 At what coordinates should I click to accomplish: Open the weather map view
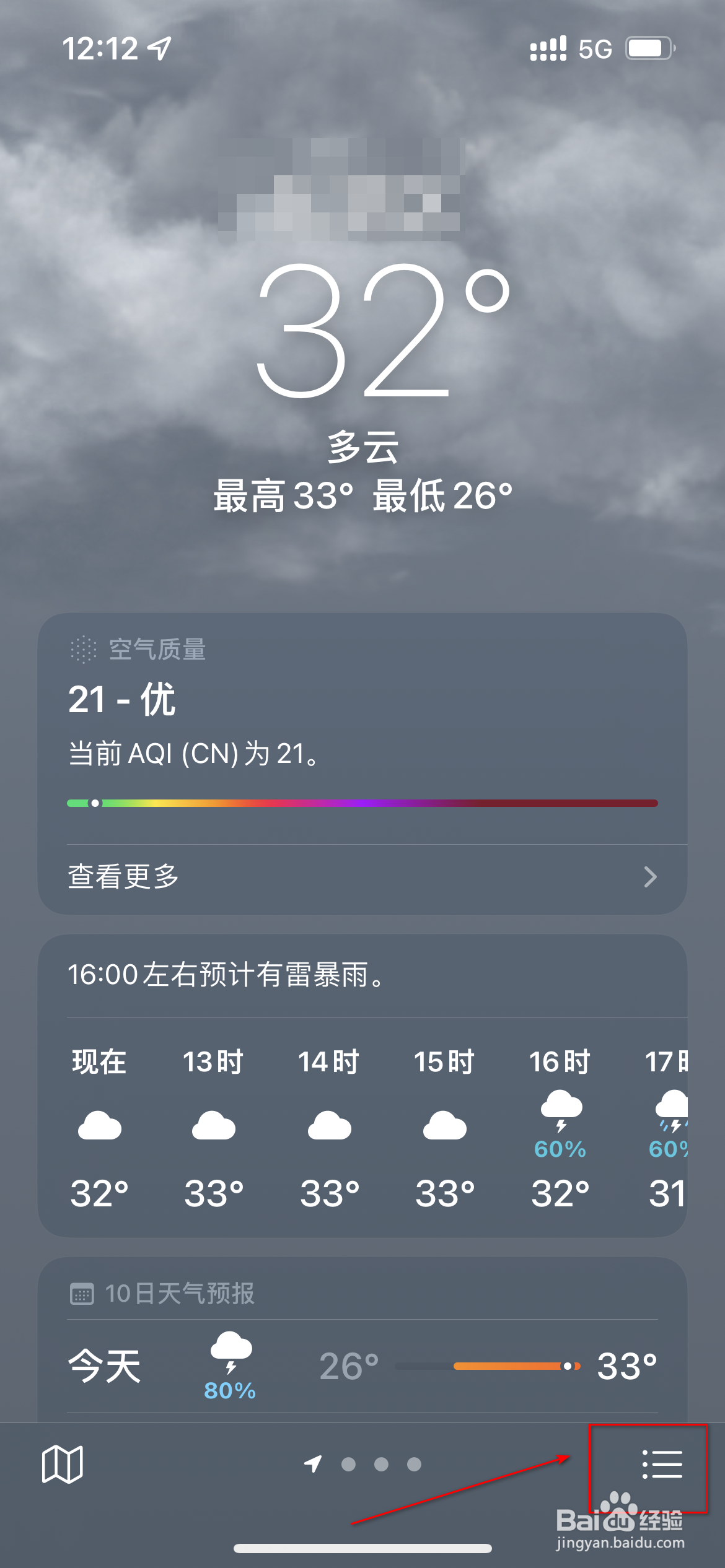[62, 1464]
